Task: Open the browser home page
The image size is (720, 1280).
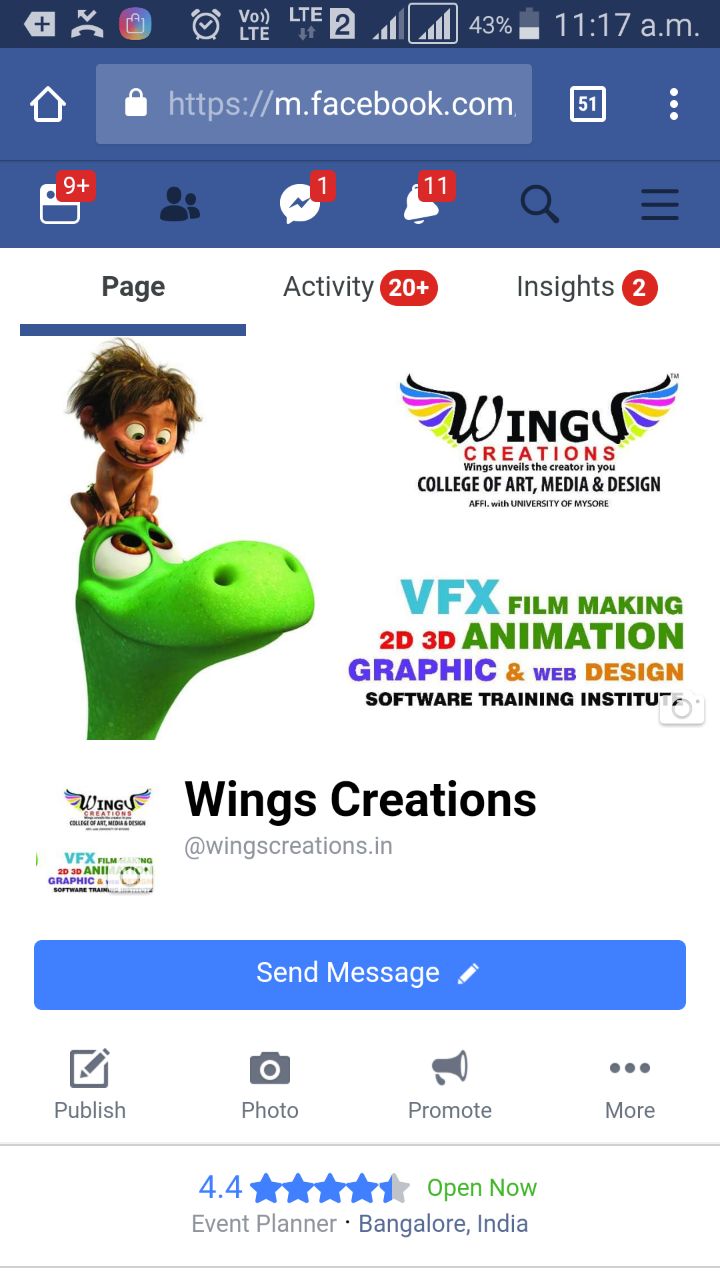Action: (x=48, y=104)
